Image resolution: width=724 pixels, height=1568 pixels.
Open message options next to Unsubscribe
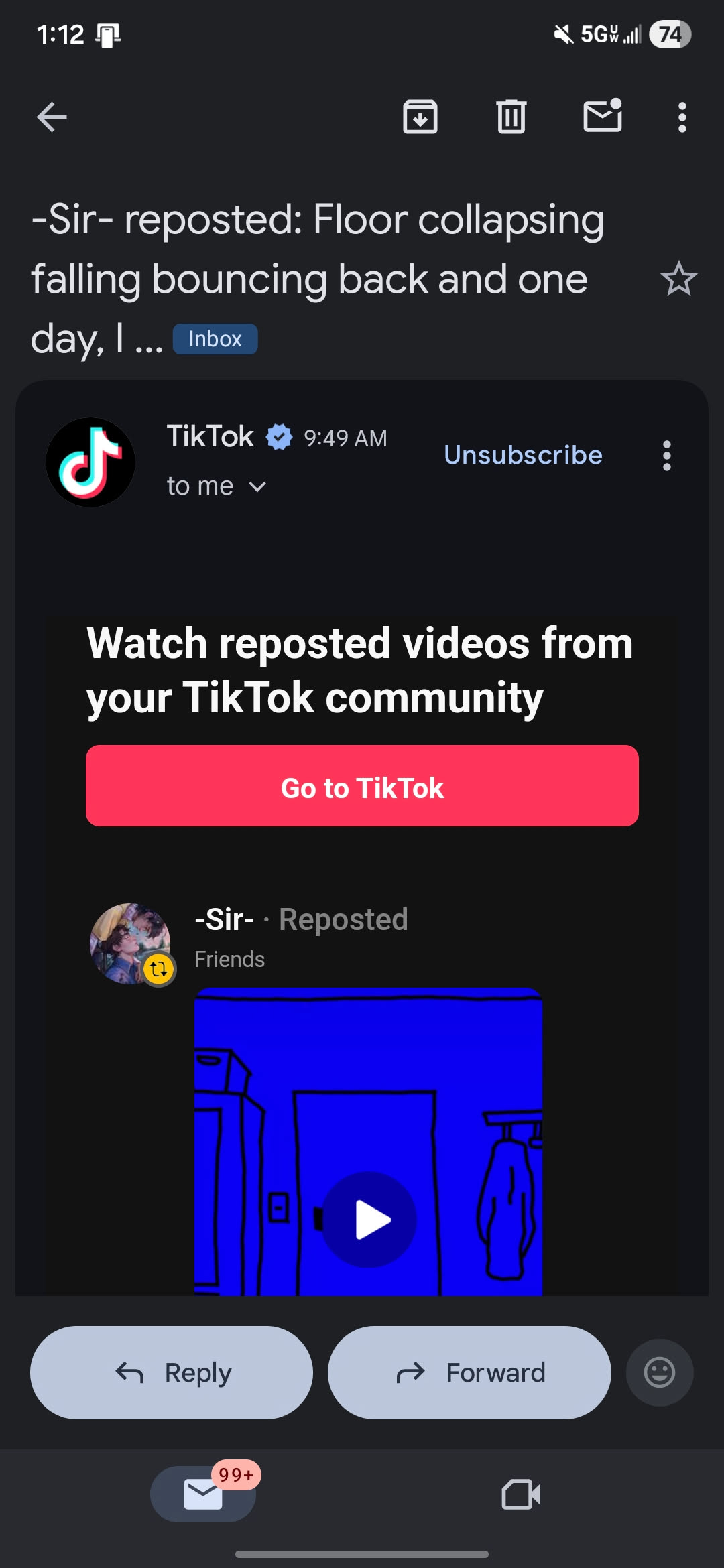coord(666,456)
